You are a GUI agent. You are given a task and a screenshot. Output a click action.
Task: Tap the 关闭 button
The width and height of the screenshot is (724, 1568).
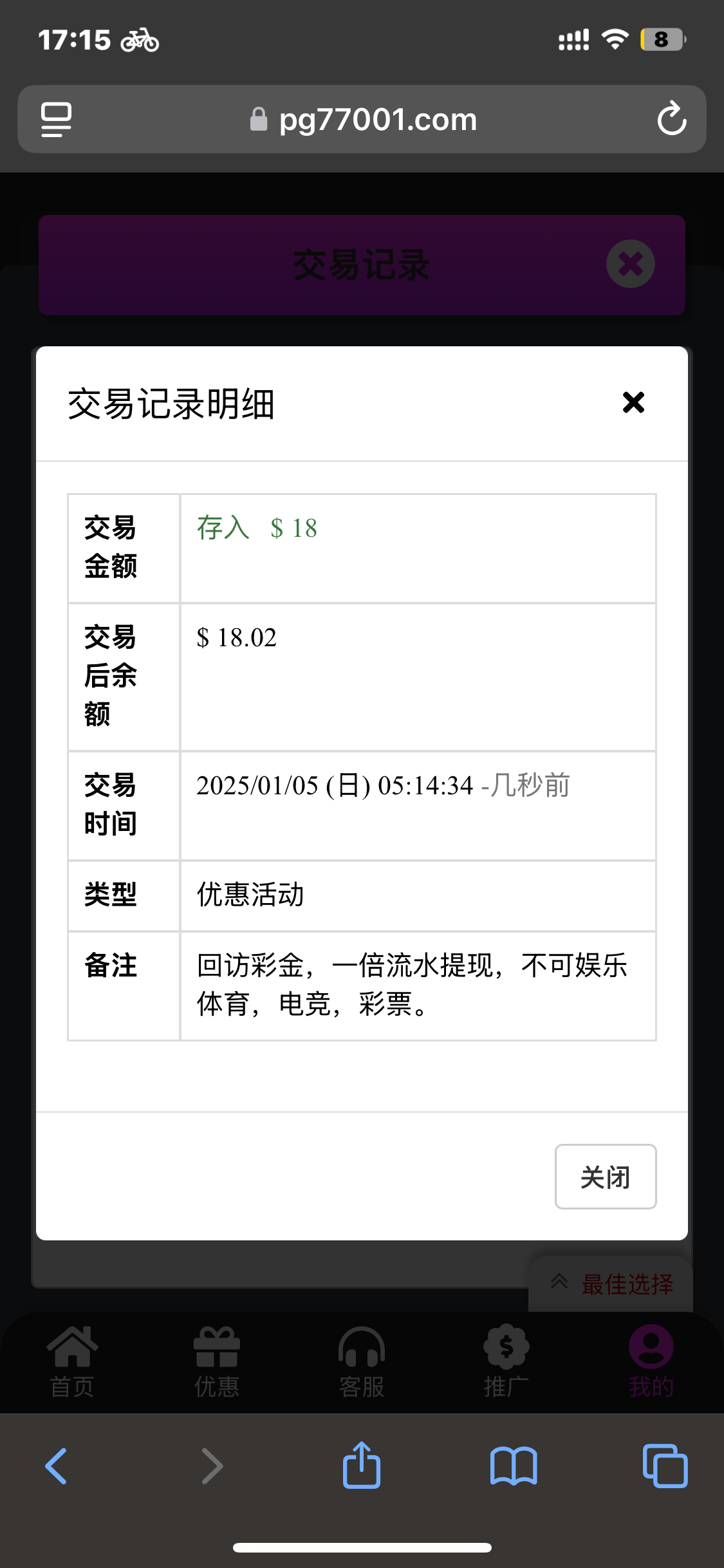tap(605, 1177)
